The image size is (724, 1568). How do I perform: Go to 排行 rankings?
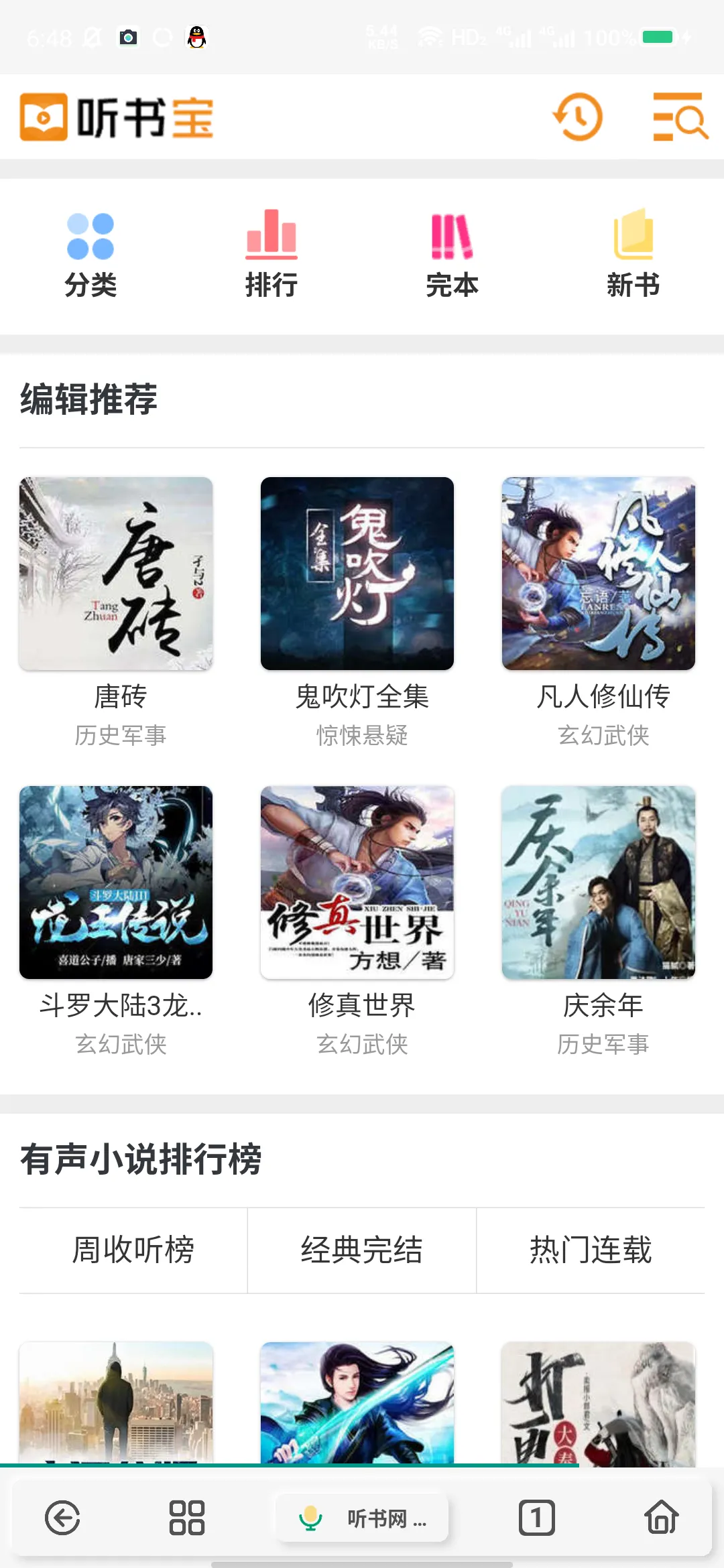click(x=271, y=254)
